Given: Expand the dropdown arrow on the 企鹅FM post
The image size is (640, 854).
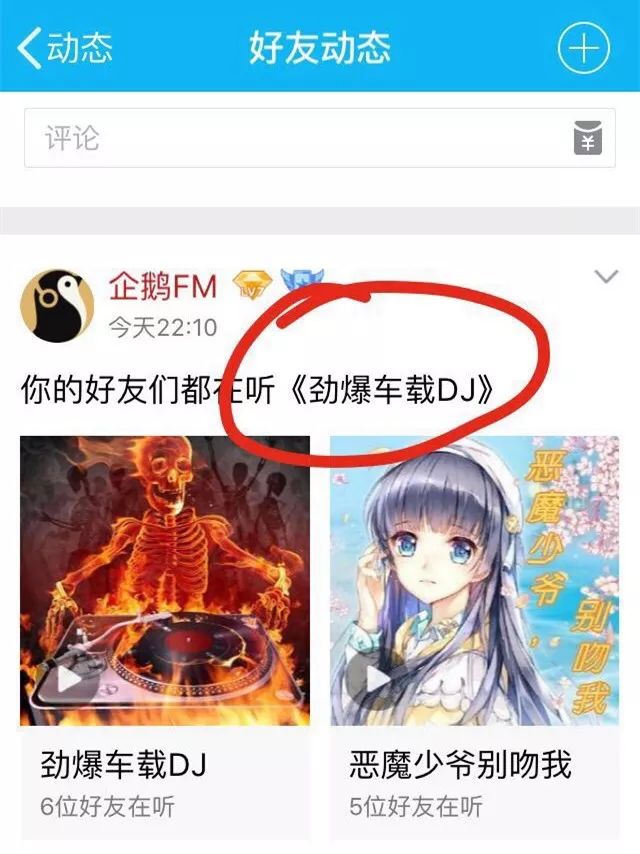Looking at the screenshot, I should coord(606,277).
